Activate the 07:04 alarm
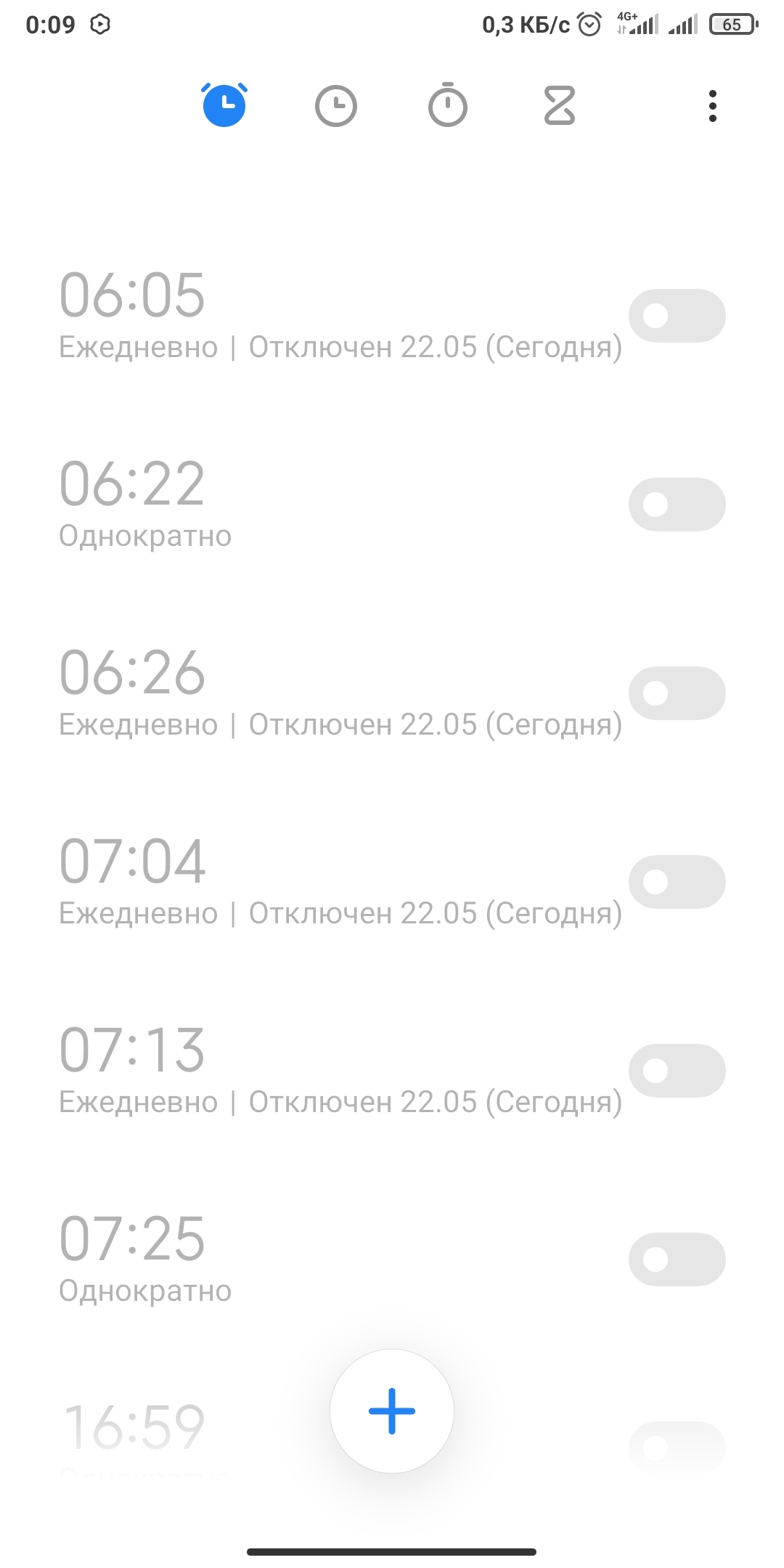784x1568 pixels. [677, 882]
